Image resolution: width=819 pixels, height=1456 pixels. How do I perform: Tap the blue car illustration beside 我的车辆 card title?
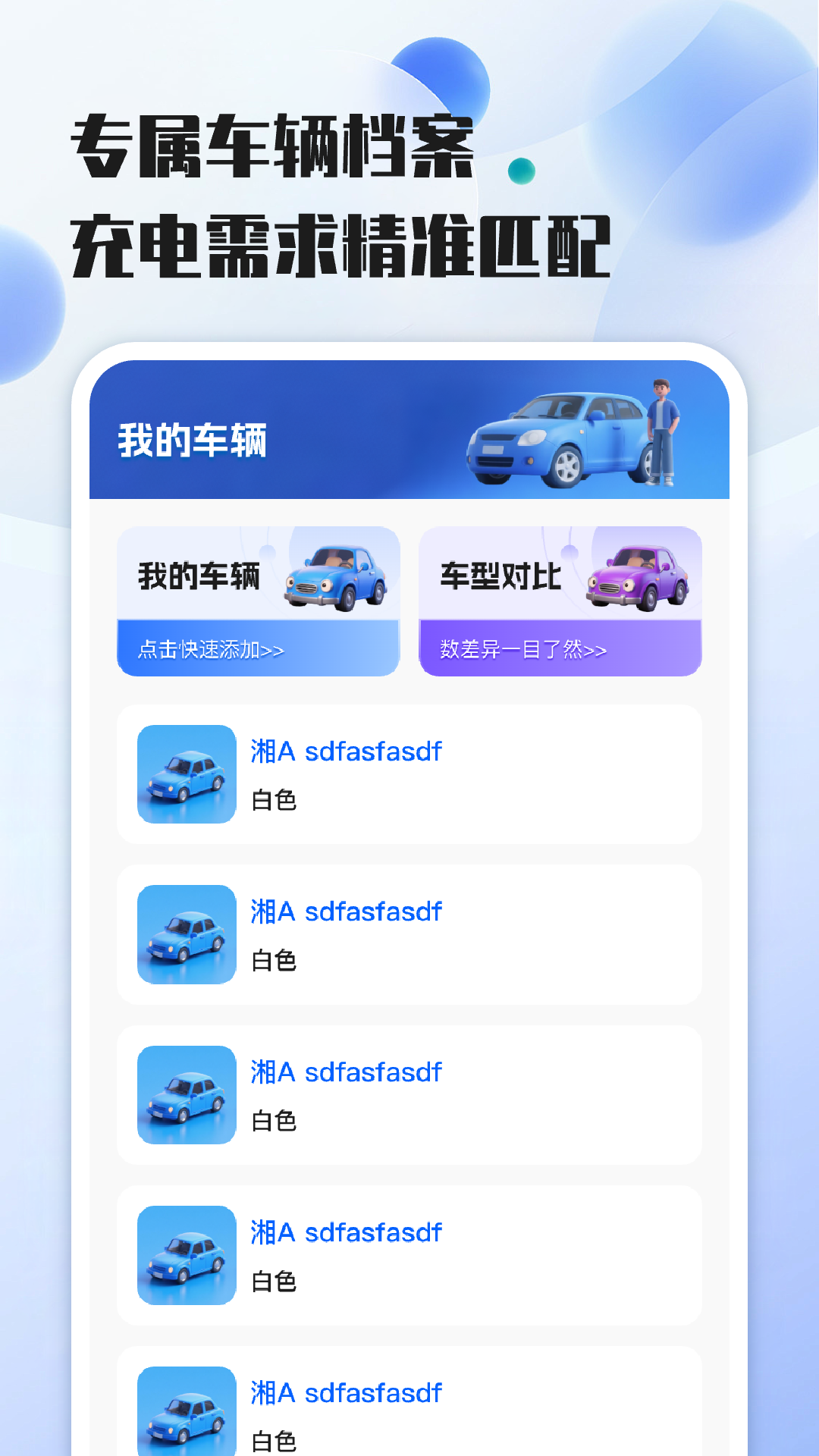tap(337, 578)
